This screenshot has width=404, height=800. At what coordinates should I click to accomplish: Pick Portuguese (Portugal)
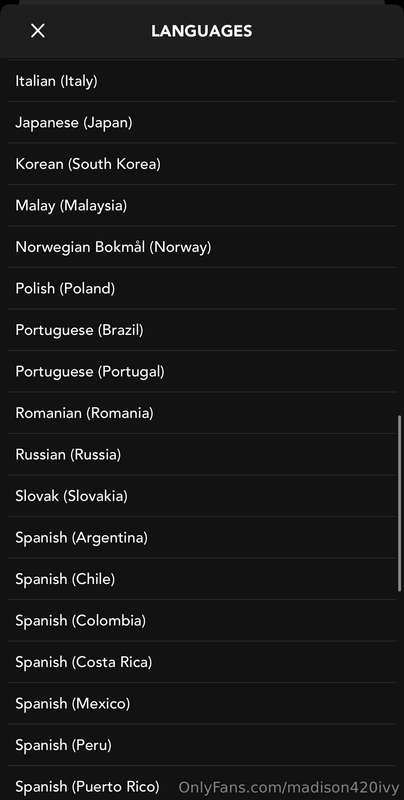pos(202,371)
